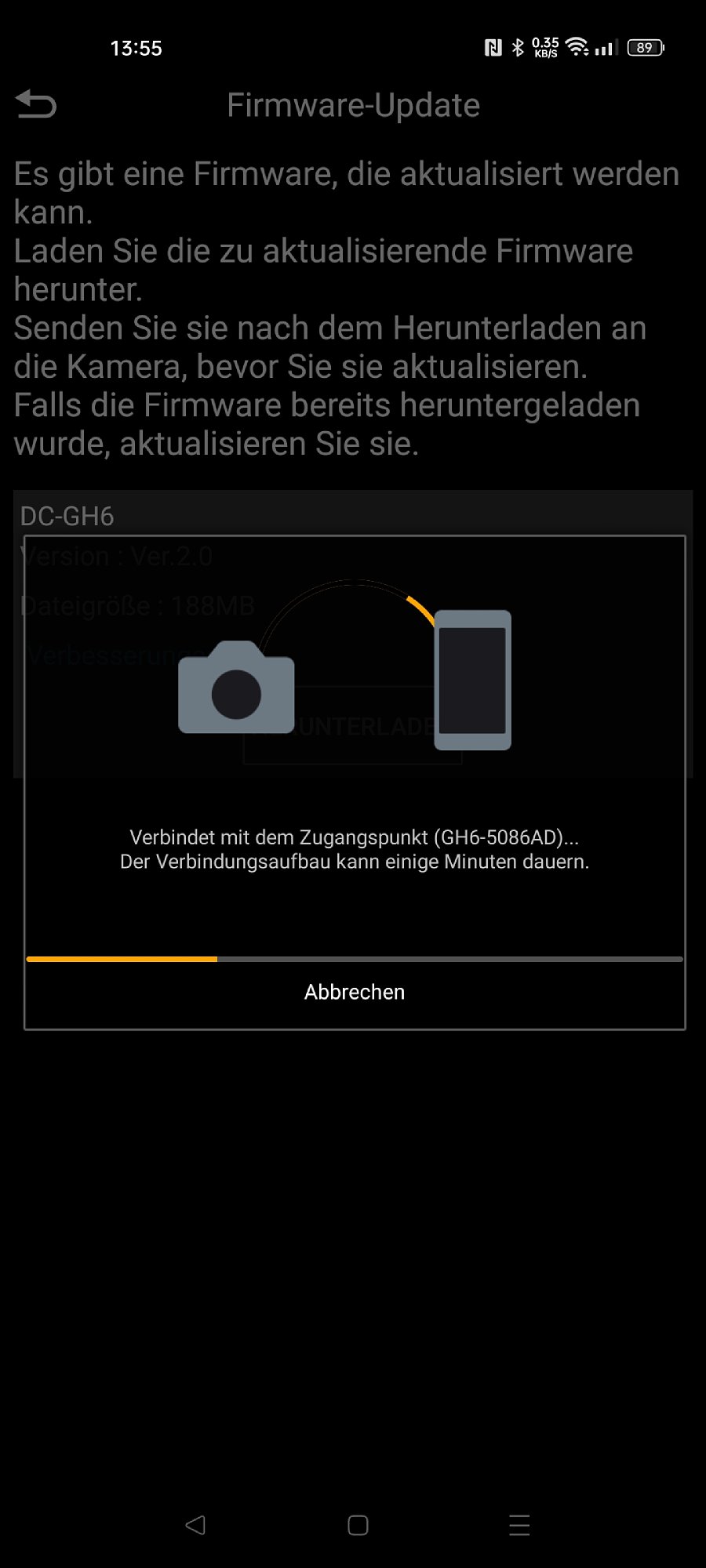Image resolution: width=706 pixels, height=1568 pixels.
Task: Go to the home screen
Action: click(358, 1525)
